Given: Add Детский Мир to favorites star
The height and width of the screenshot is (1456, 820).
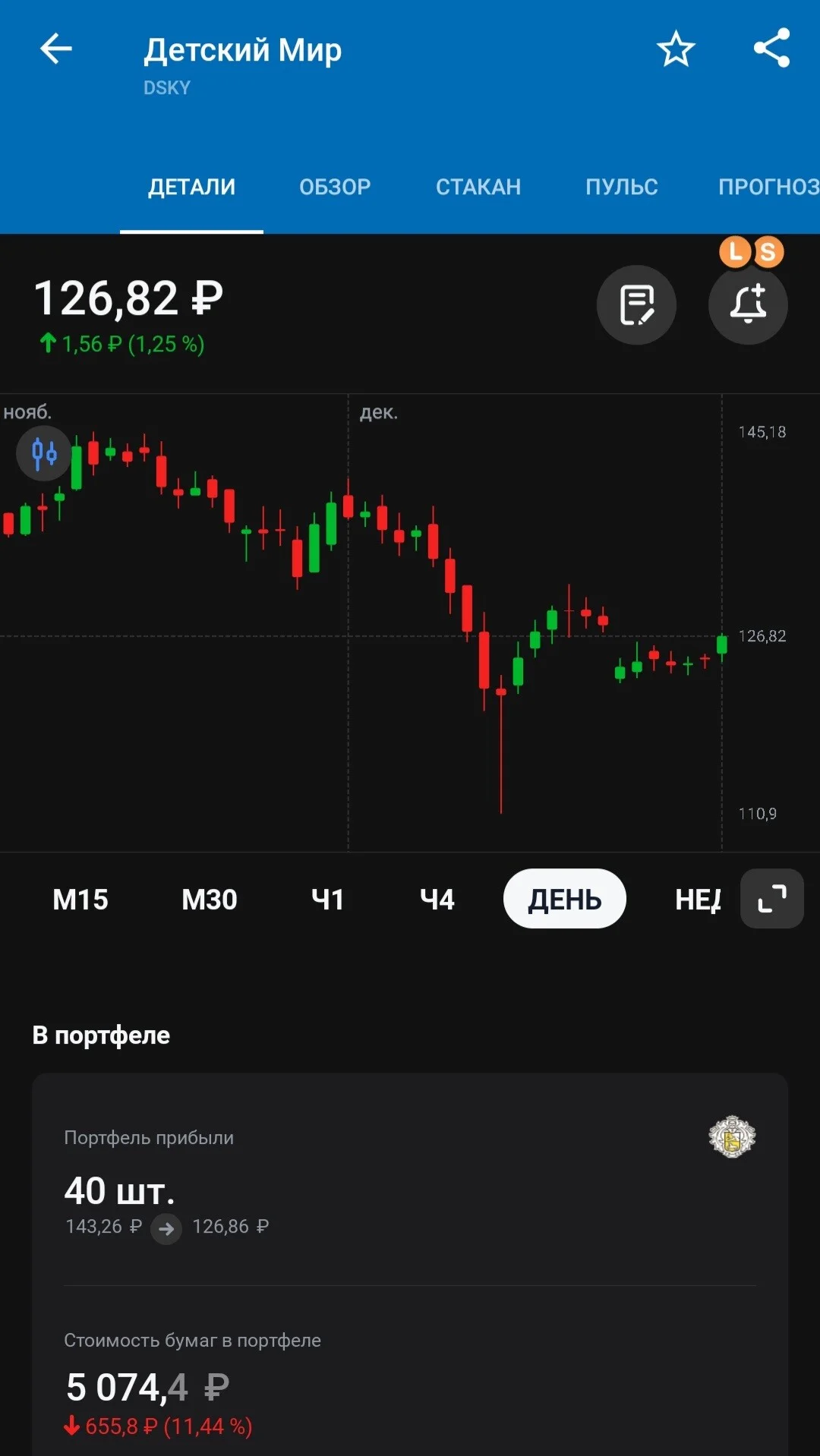Looking at the screenshot, I should click(675, 49).
